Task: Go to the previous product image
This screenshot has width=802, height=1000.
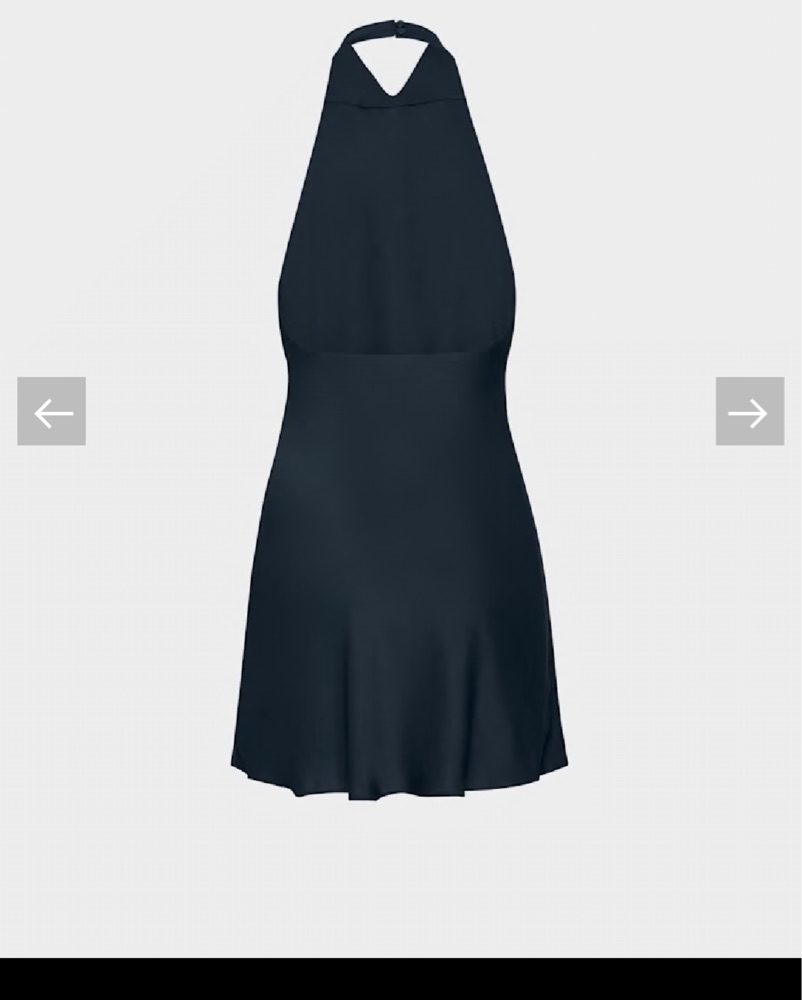Action: point(52,411)
